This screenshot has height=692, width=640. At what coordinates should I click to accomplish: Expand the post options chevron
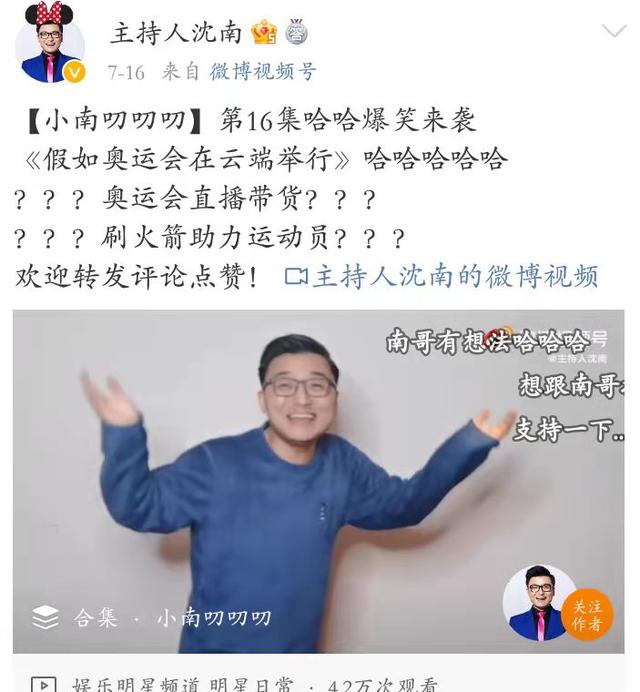(x=613, y=32)
